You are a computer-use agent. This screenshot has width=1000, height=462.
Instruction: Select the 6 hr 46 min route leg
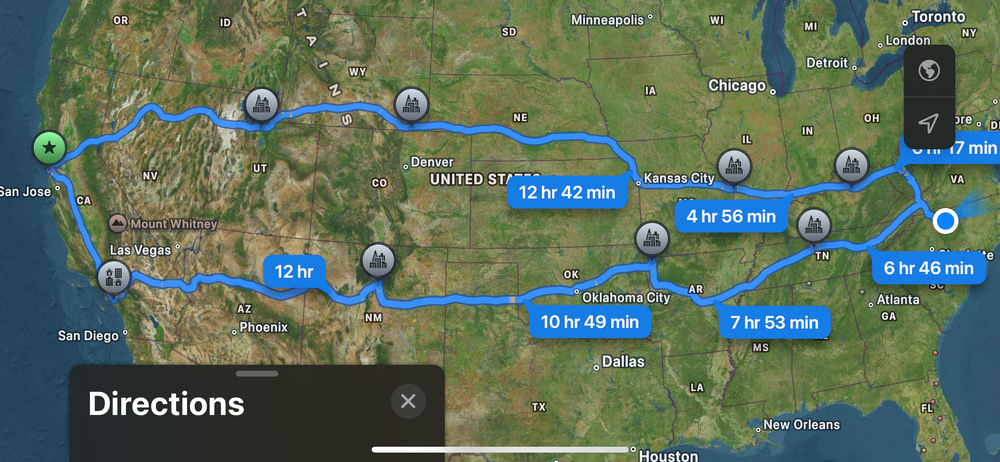pos(928,267)
